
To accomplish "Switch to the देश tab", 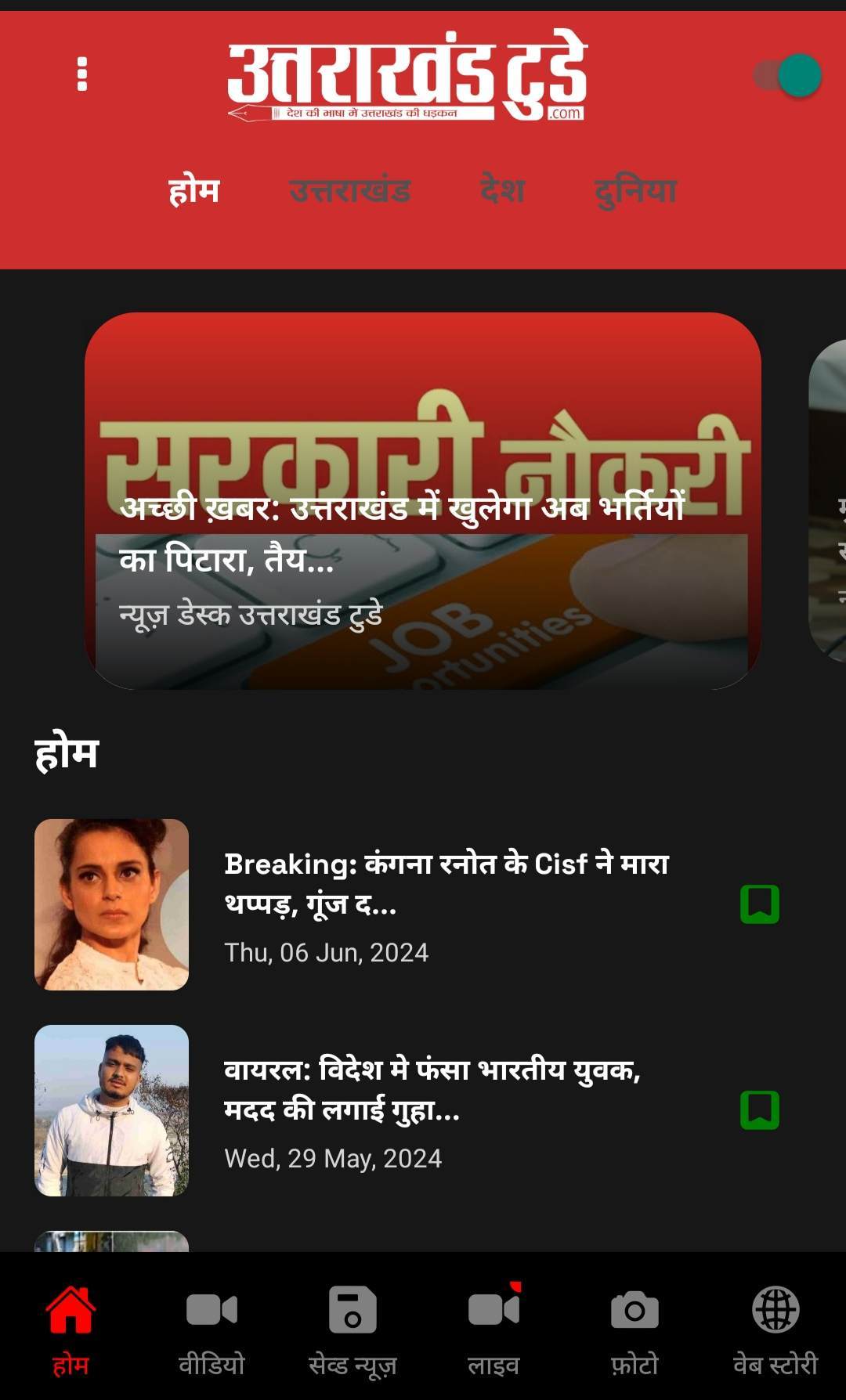I will point(502,191).
